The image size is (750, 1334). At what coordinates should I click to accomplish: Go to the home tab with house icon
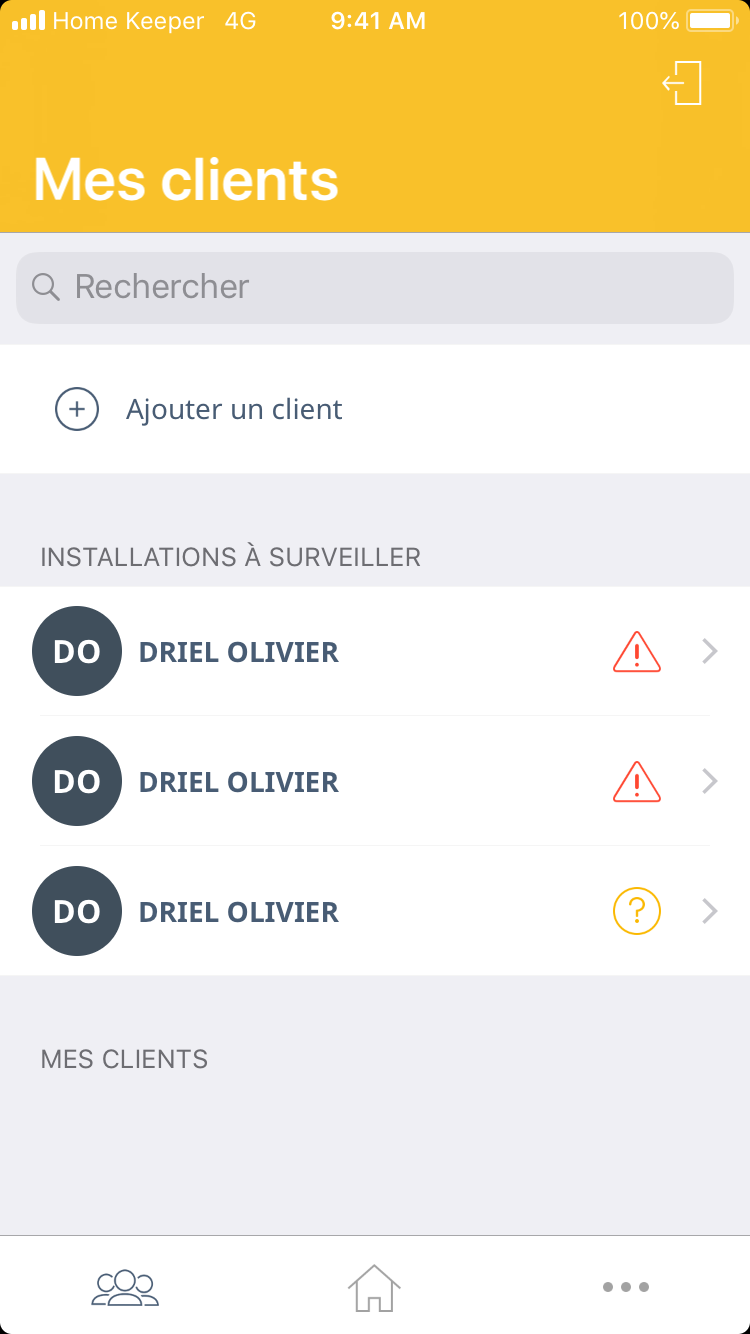click(x=374, y=1286)
